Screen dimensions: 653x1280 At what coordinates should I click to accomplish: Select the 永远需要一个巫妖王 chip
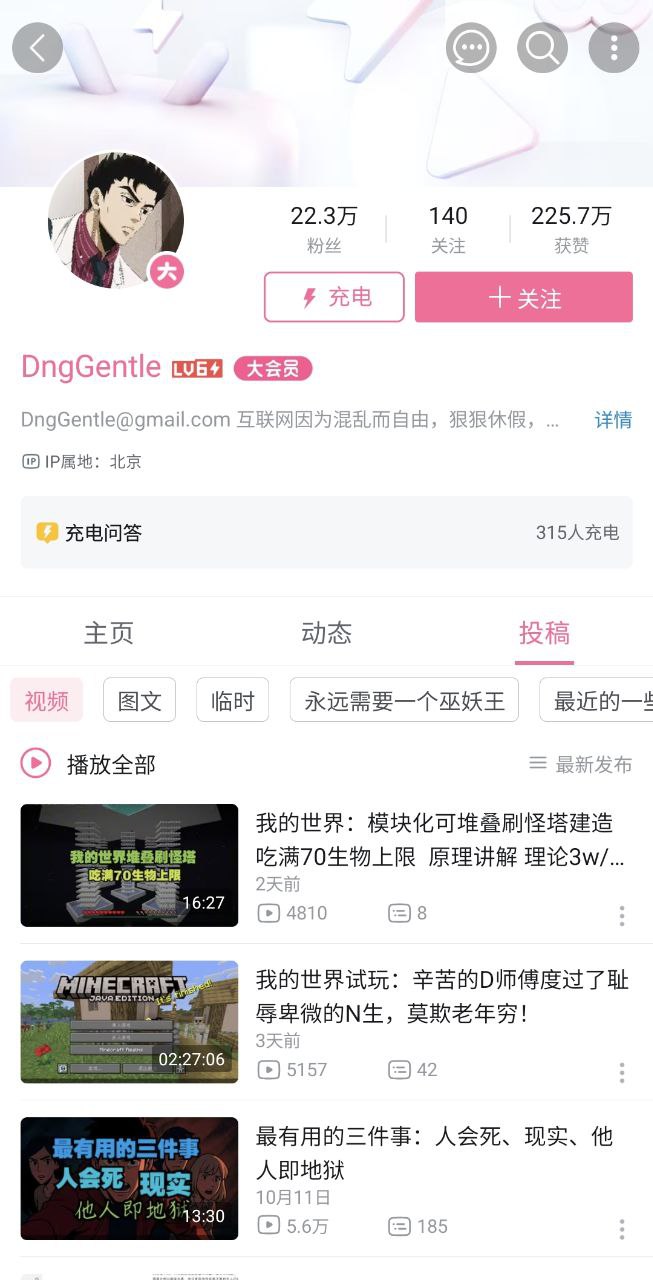point(404,700)
